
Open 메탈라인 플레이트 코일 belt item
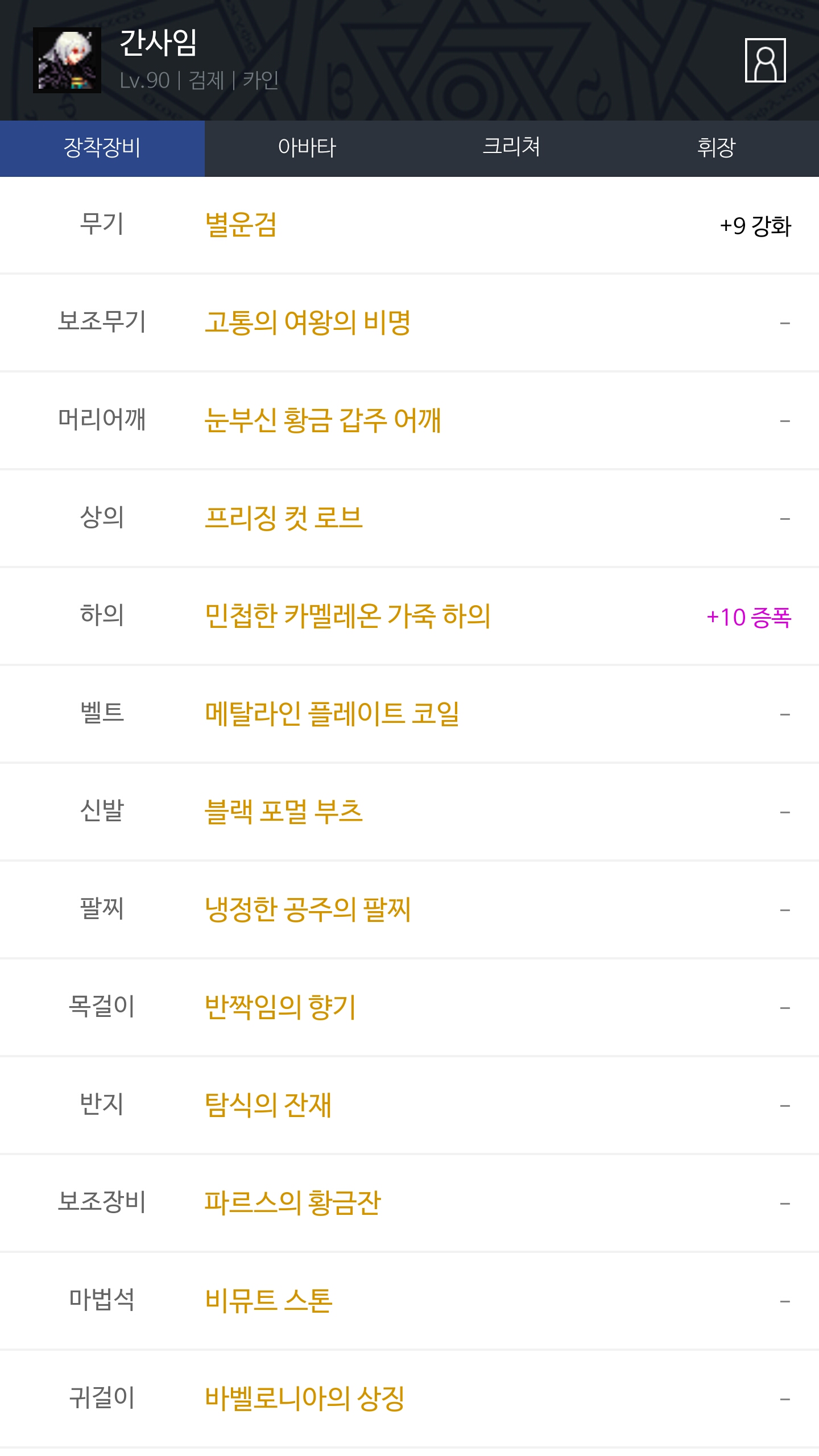332,714
